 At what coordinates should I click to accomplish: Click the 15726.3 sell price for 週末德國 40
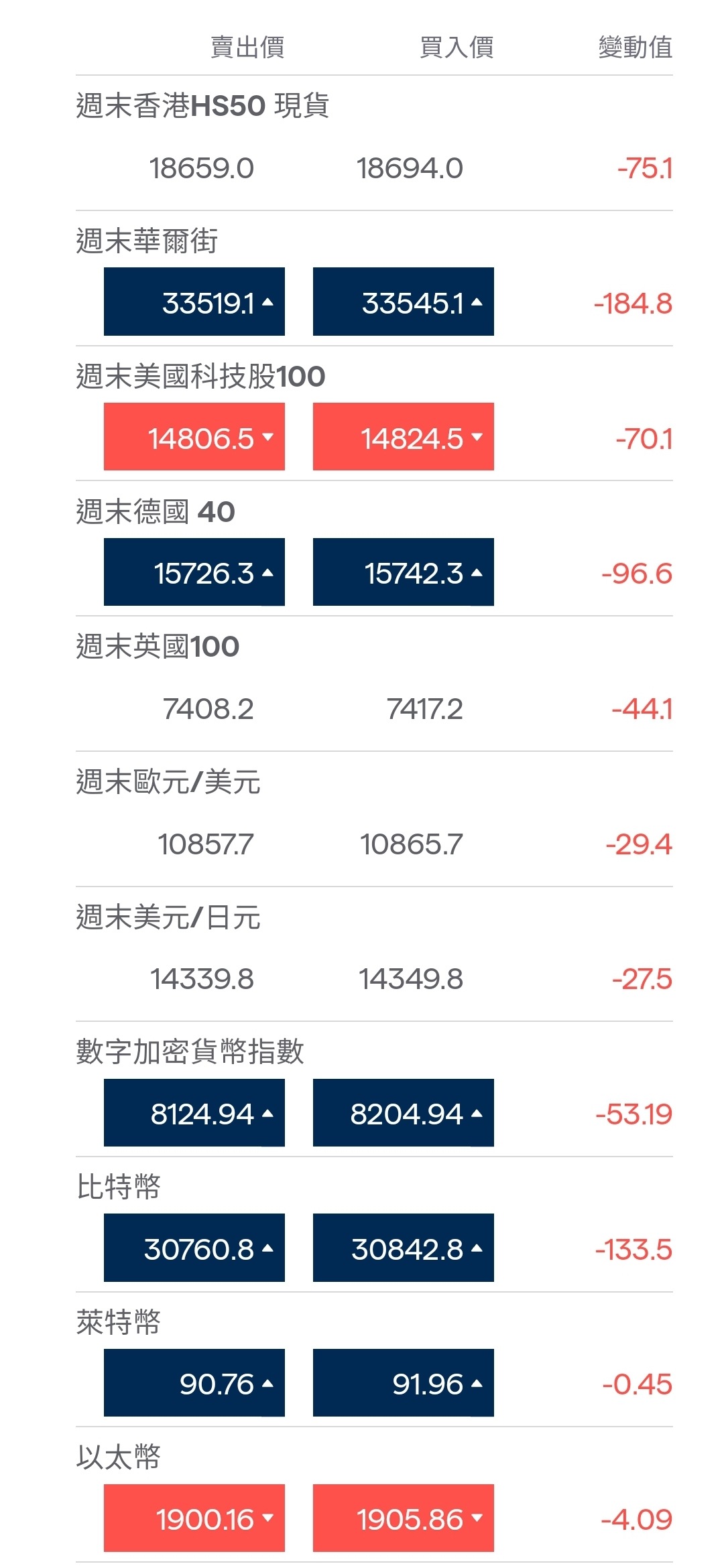(194, 572)
